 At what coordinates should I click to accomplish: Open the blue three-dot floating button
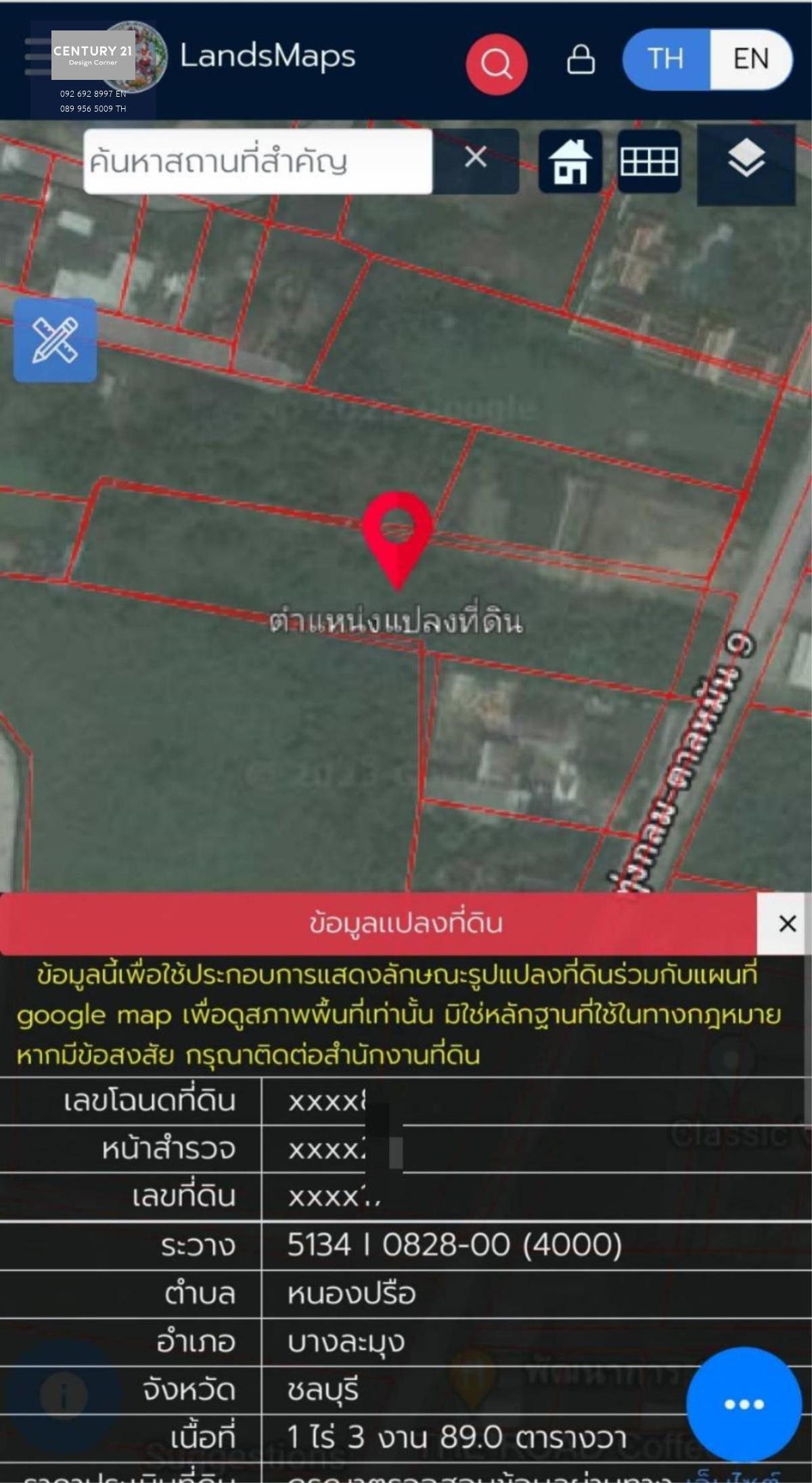tap(744, 1404)
